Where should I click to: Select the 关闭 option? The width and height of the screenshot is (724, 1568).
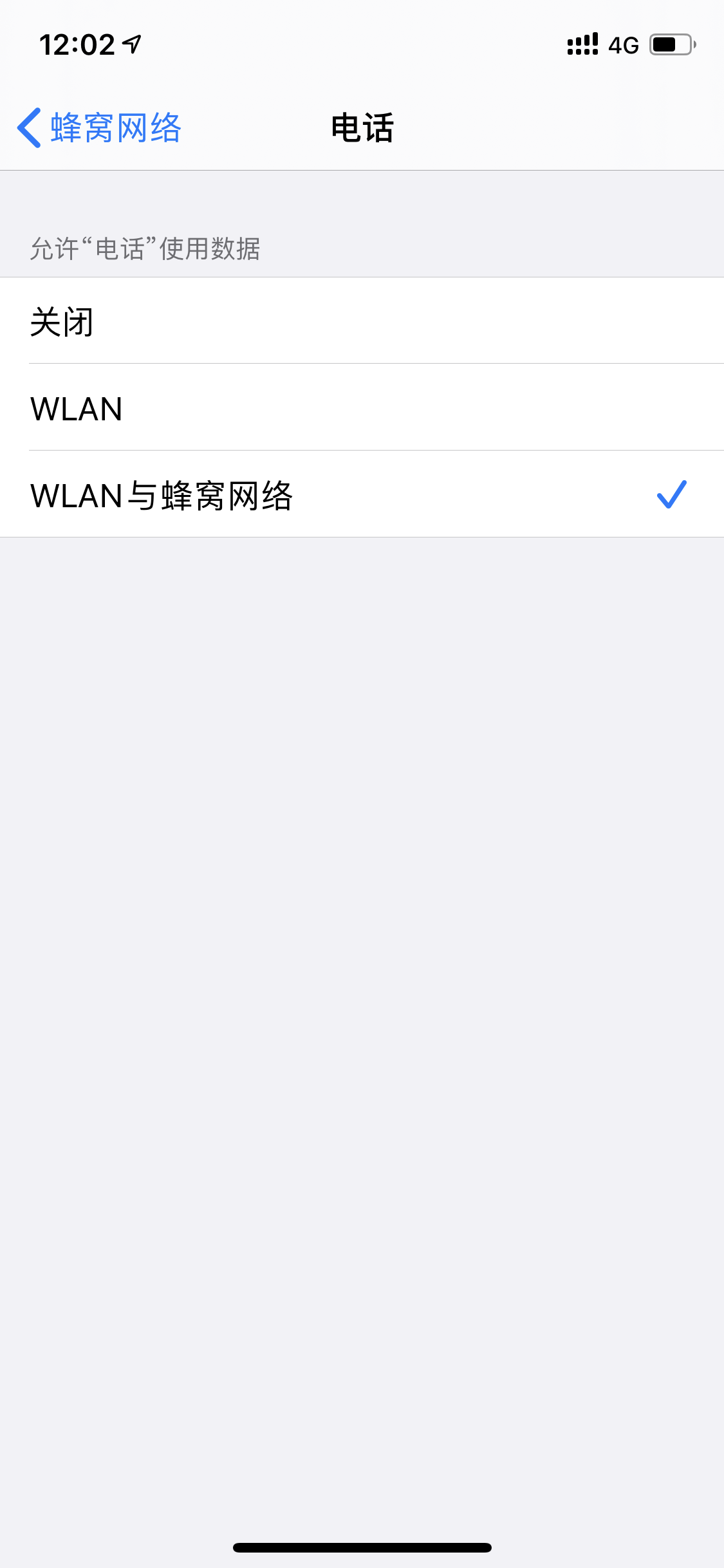coord(362,321)
